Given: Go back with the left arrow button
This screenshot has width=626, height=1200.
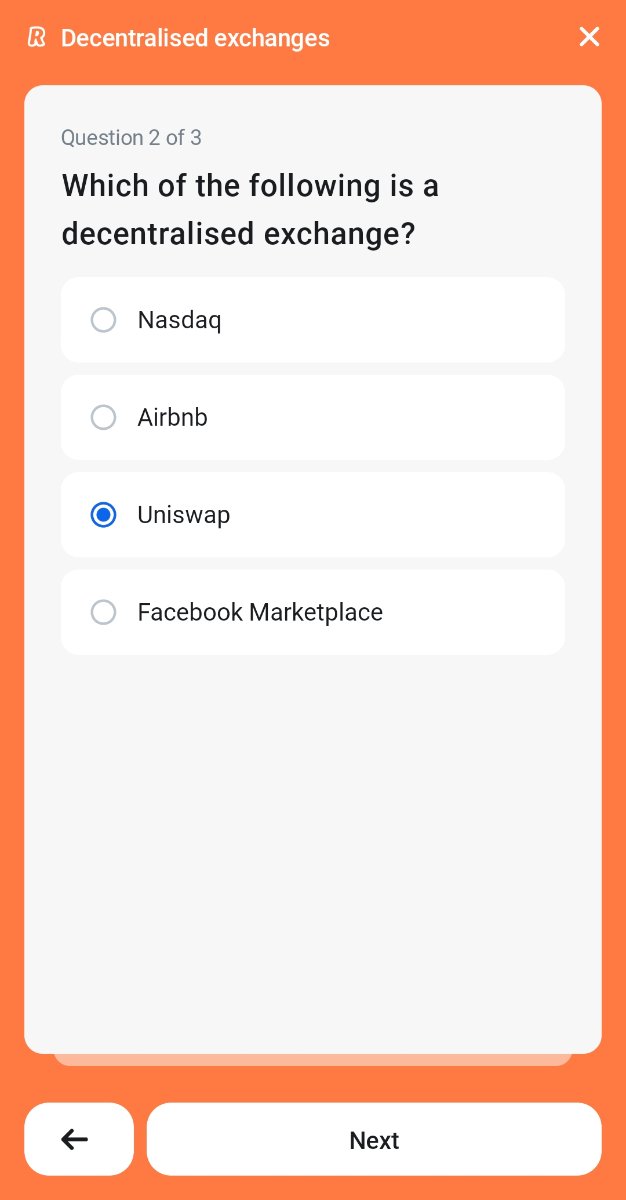Looking at the screenshot, I should (x=79, y=1140).
